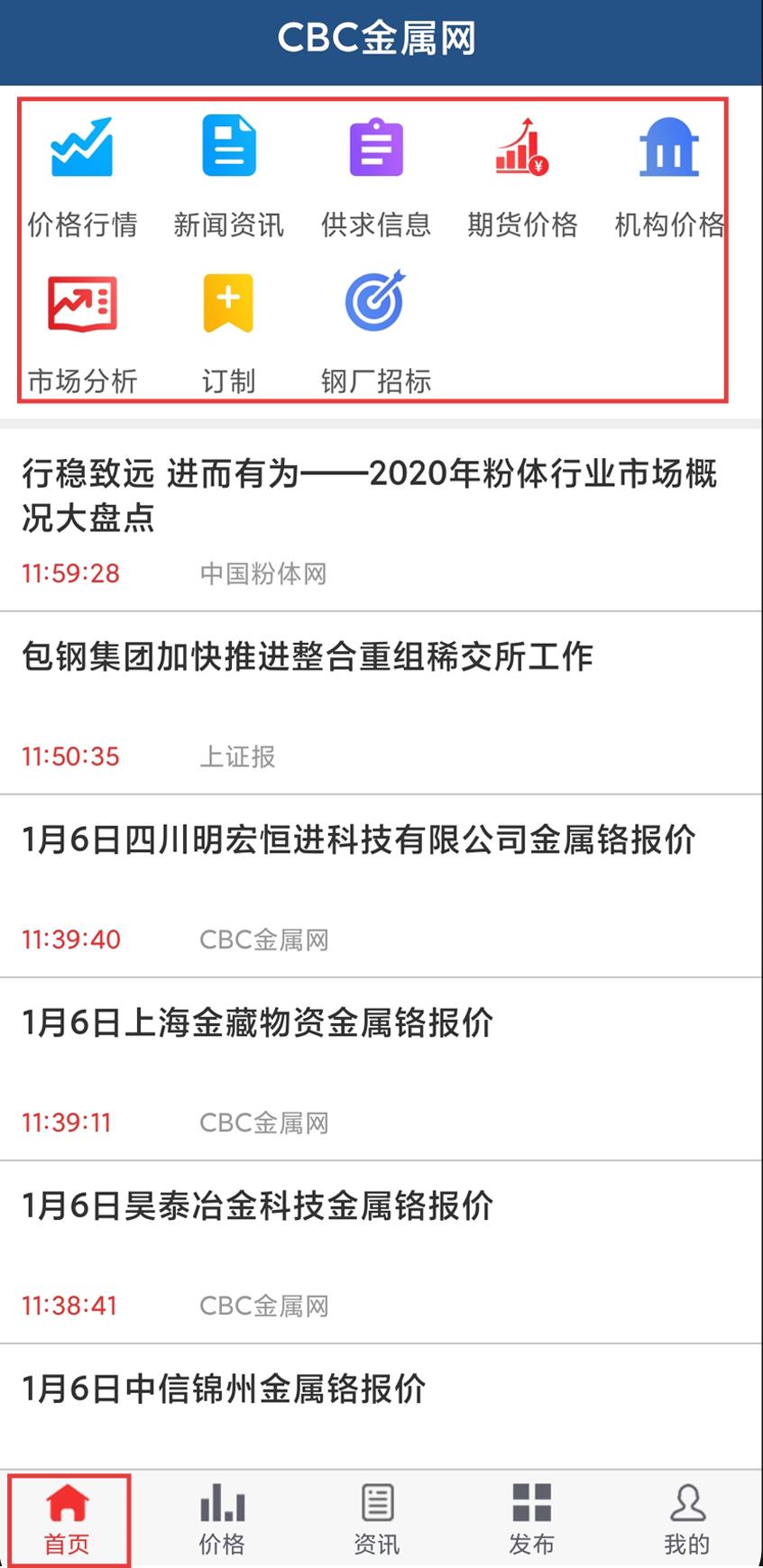The height and width of the screenshot is (1568, 763).
Task: Read the 2020年粉体行业市场概况 article
Action: tap(381, 520)
